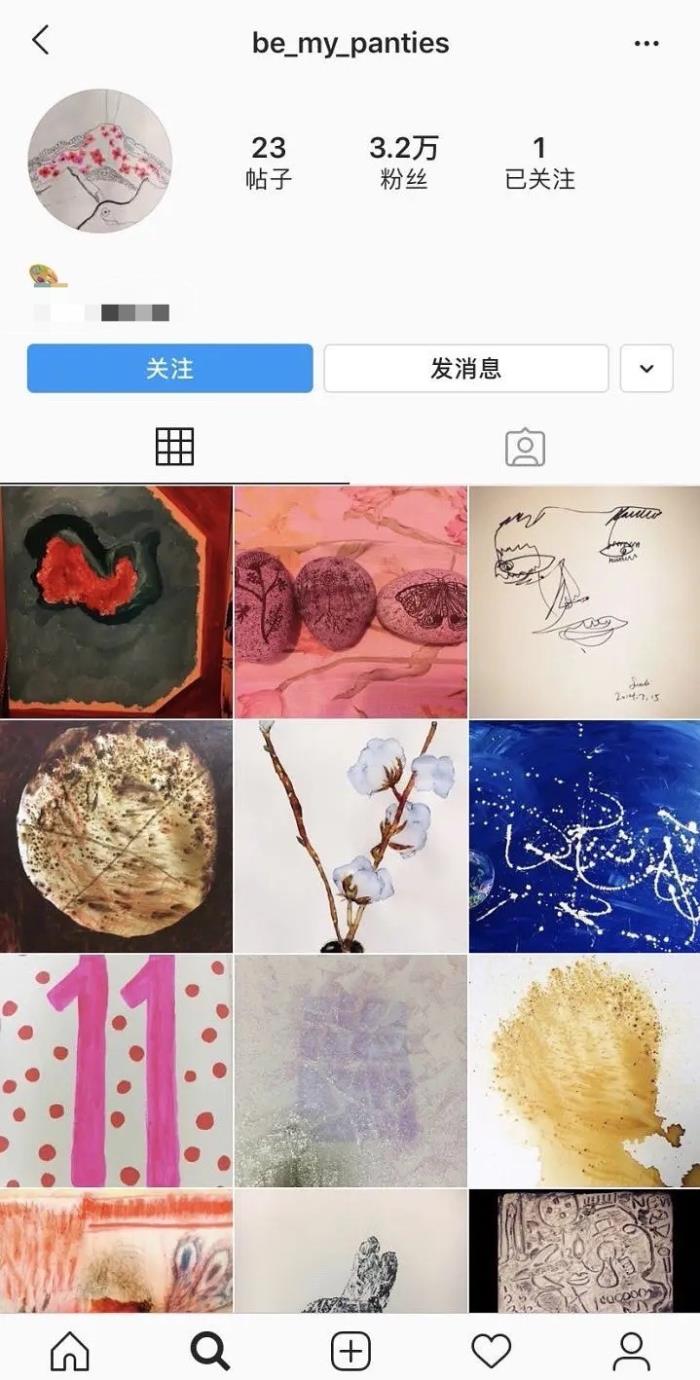Switch to the grid posts tab
This screenshot has height=1380, width=700.
(175, 447)
